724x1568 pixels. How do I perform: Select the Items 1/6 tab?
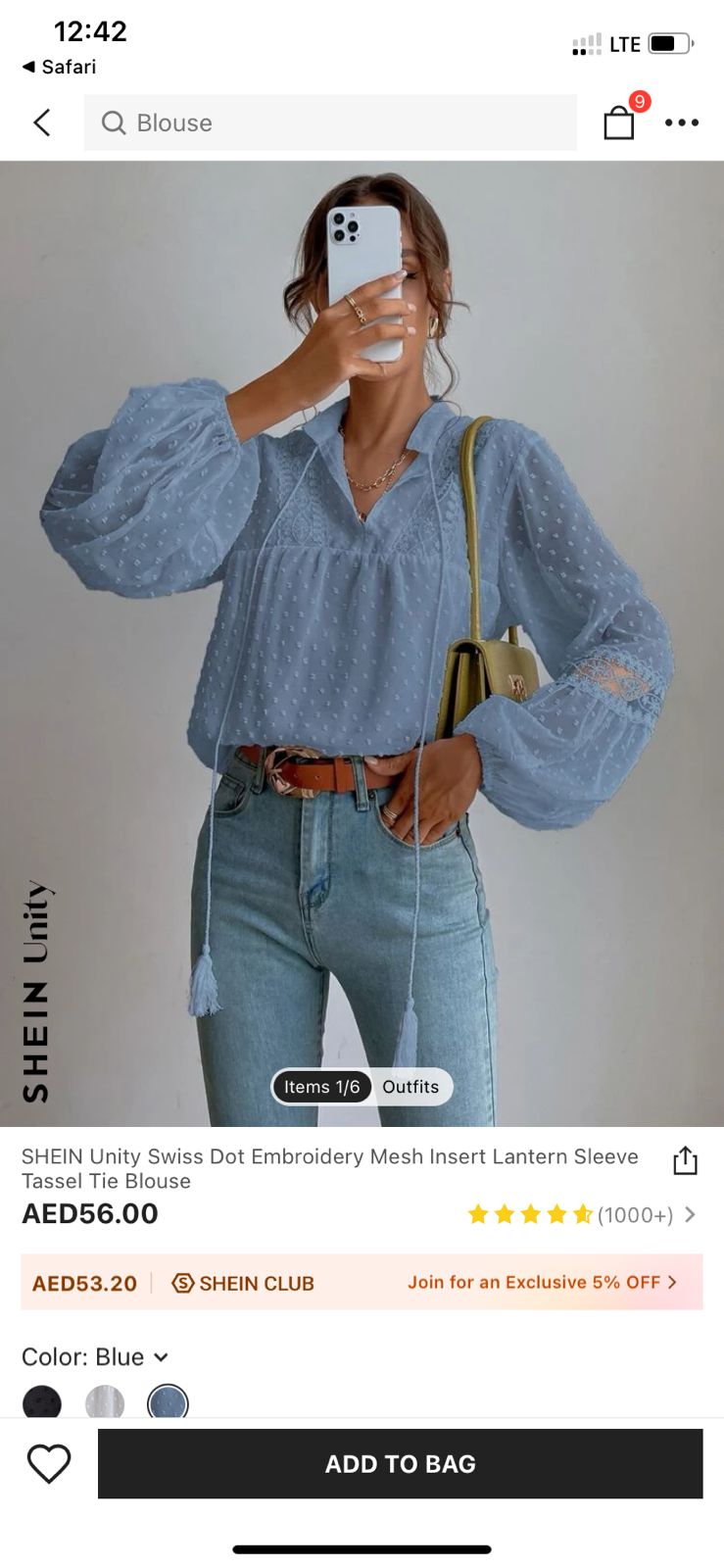[x=321, y=1087]
